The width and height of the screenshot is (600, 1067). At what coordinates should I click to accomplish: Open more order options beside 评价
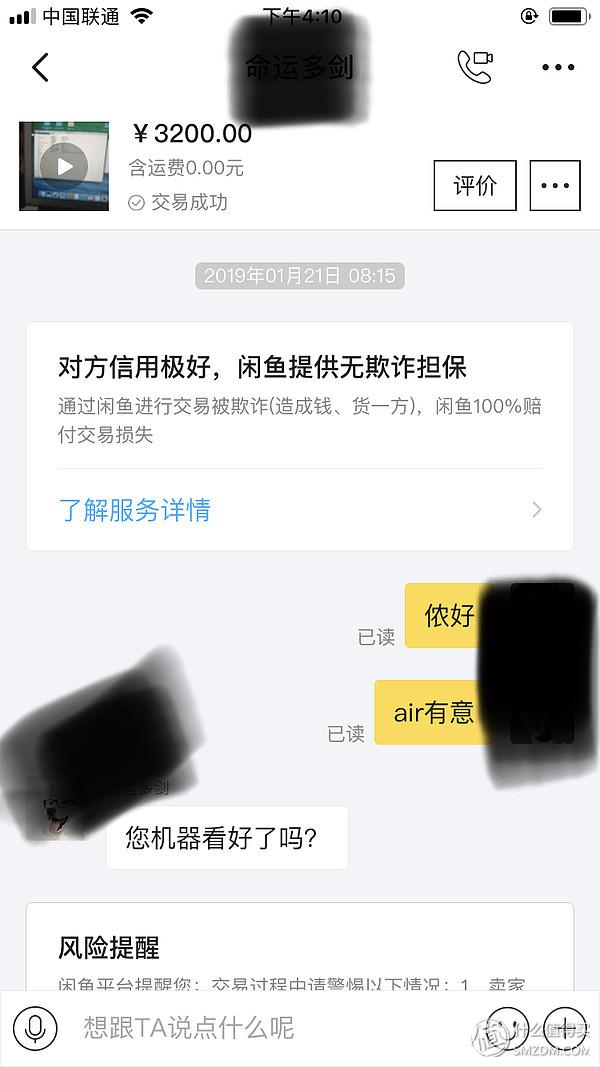click(554, 186)
